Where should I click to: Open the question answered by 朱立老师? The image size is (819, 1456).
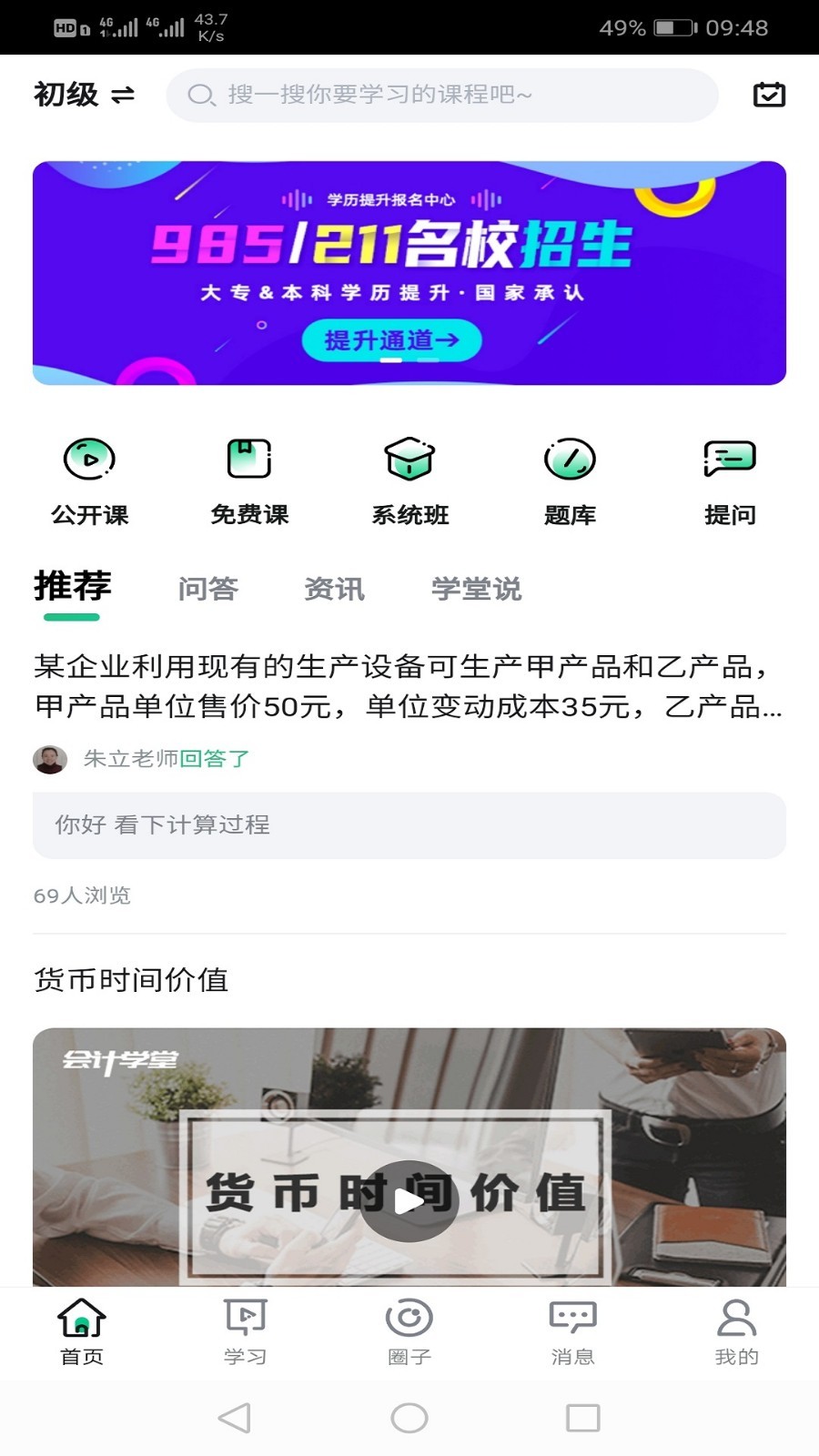coord(408,686)
